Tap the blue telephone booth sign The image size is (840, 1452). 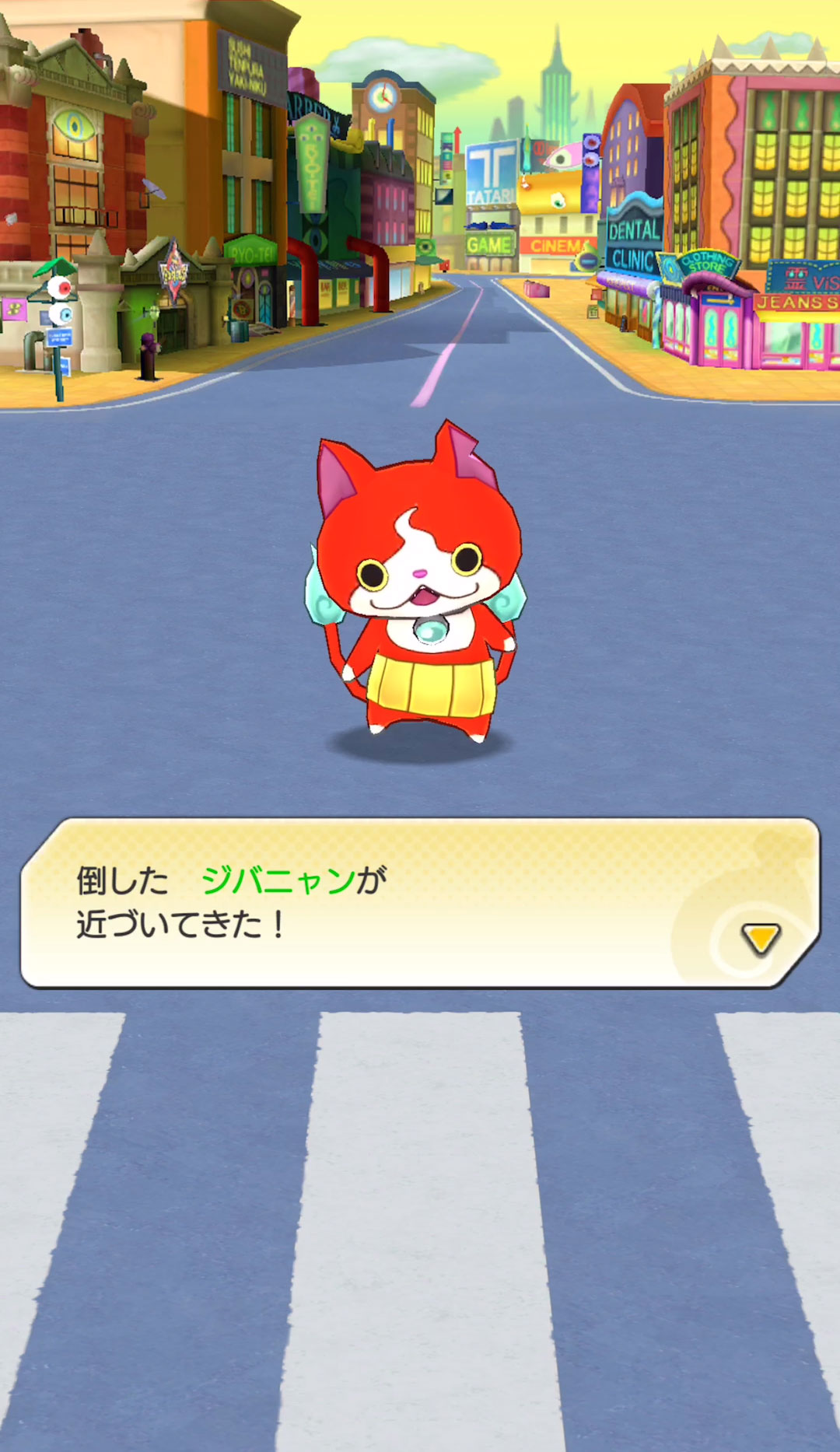(x=58, y=337)
